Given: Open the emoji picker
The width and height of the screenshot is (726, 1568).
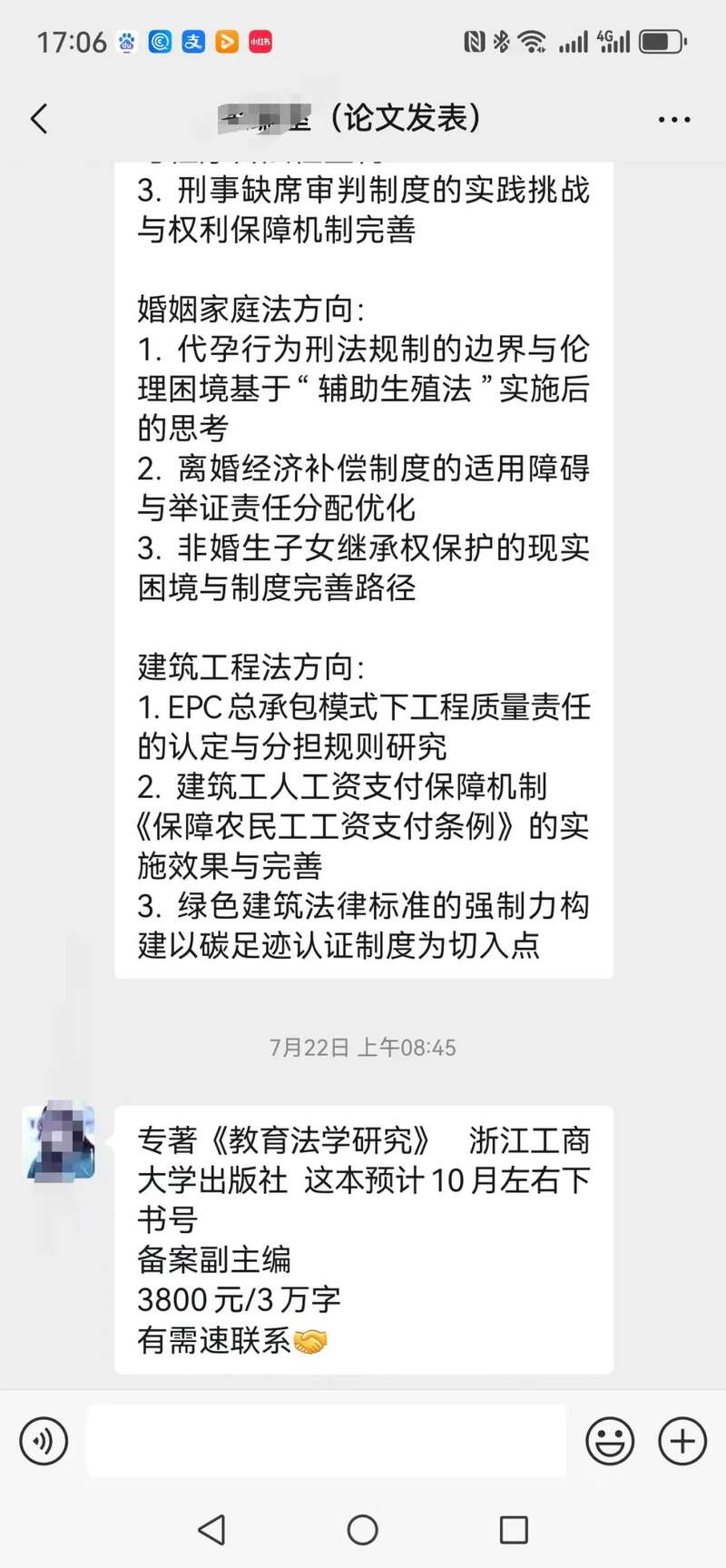Looking at the screenshot, I should [x=610, y=1441].
